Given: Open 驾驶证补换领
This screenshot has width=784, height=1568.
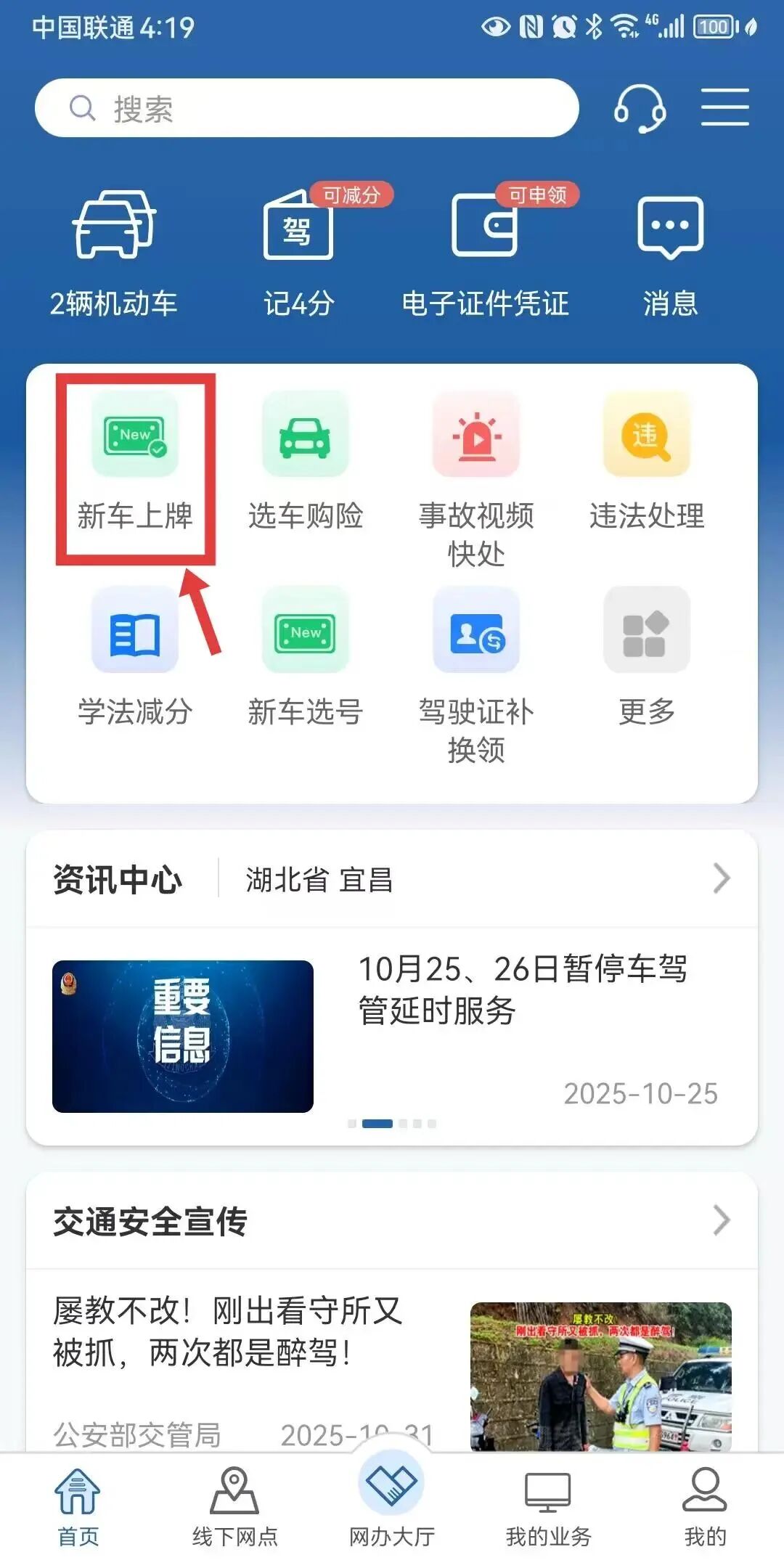Looking at the screenshot, I should tap(476, 671).
